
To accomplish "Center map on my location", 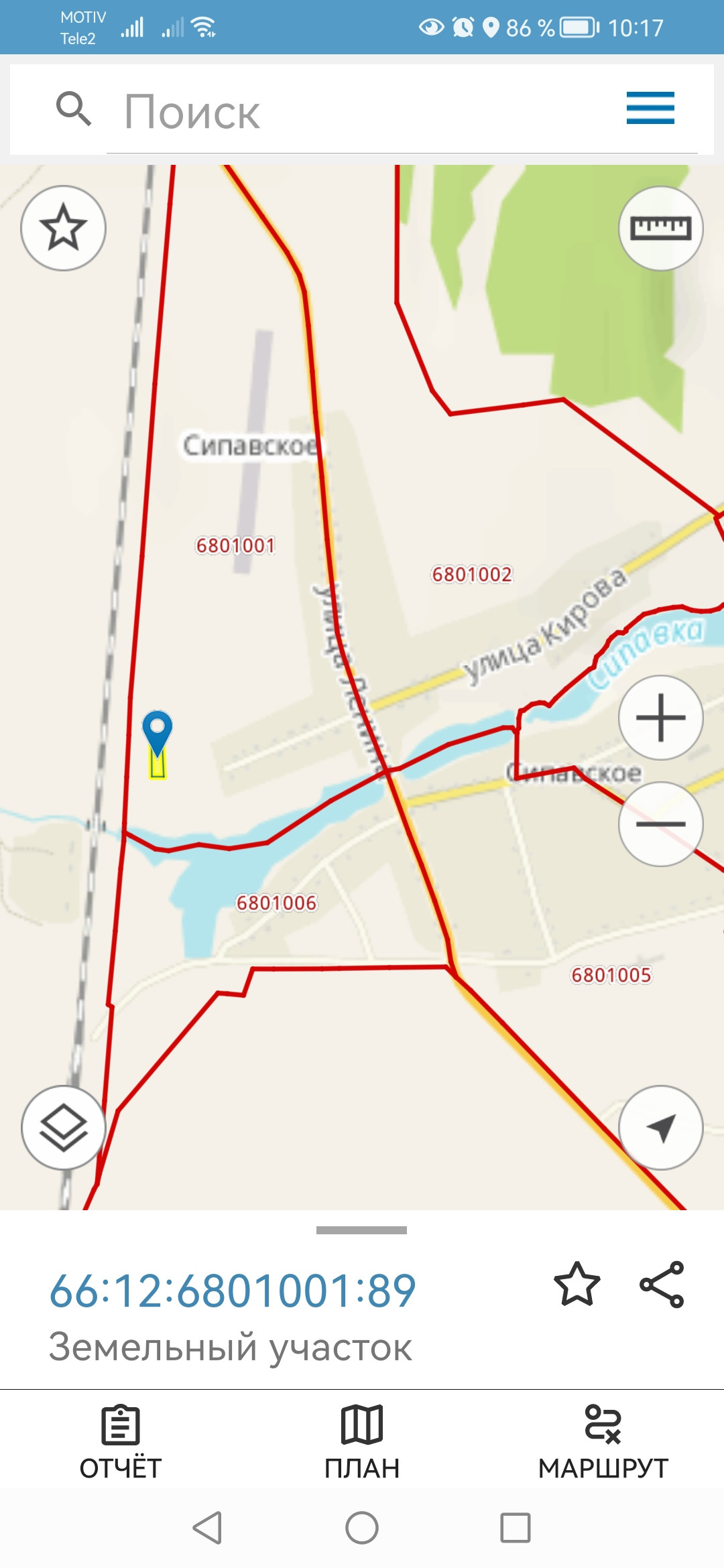I will 660,1128.
